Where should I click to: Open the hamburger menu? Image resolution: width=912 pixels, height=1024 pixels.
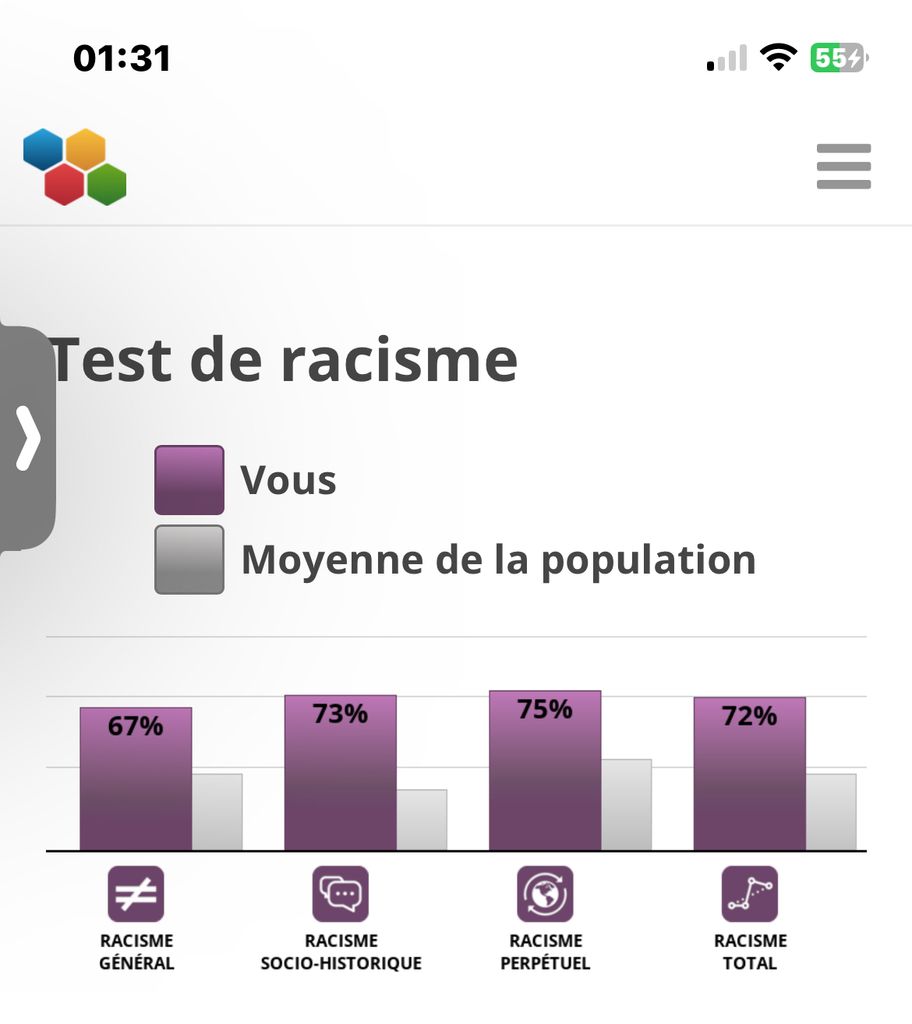[x=843, y=166]
